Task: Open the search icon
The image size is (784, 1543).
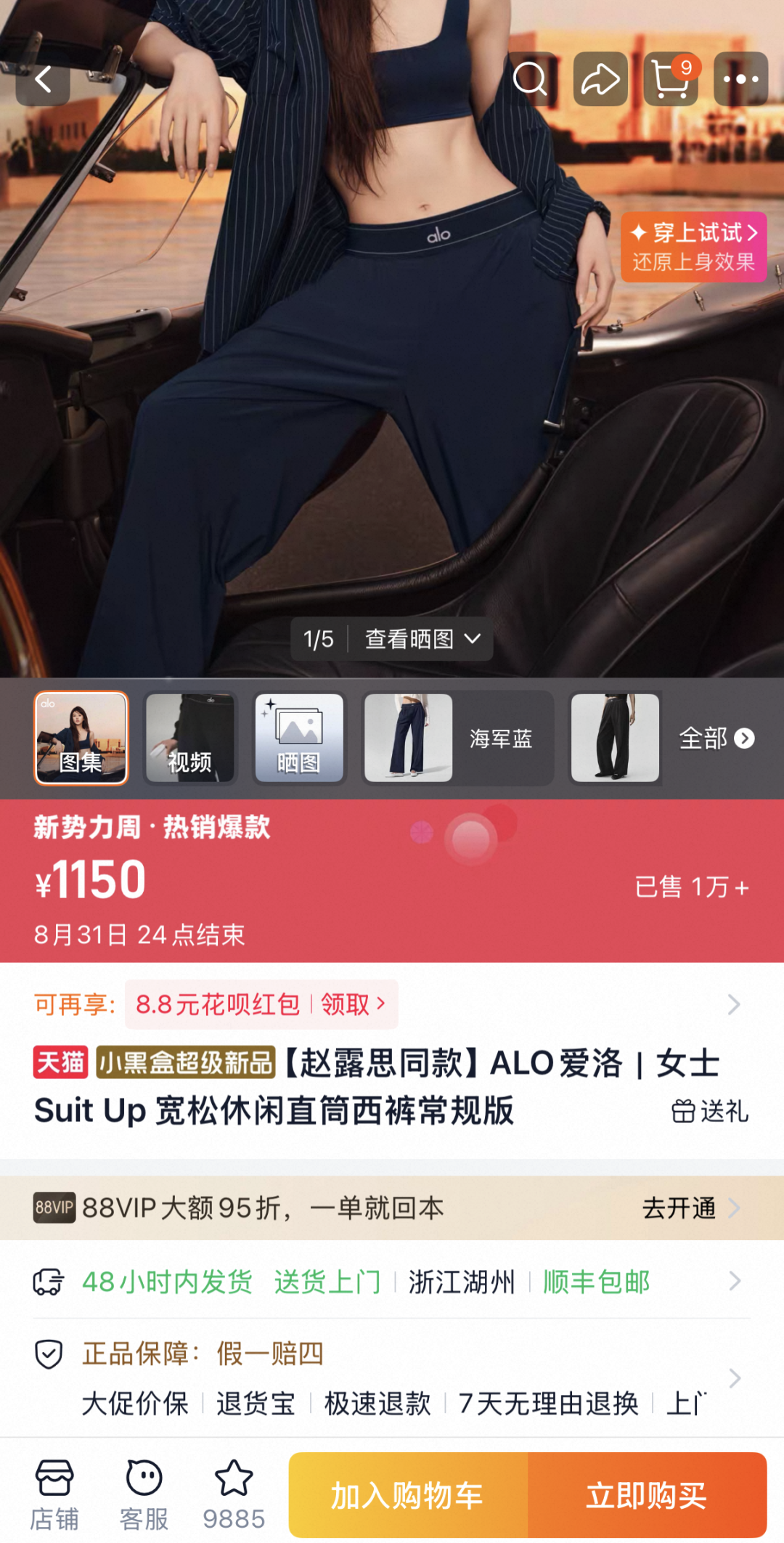Action: [x=531, y=79]
